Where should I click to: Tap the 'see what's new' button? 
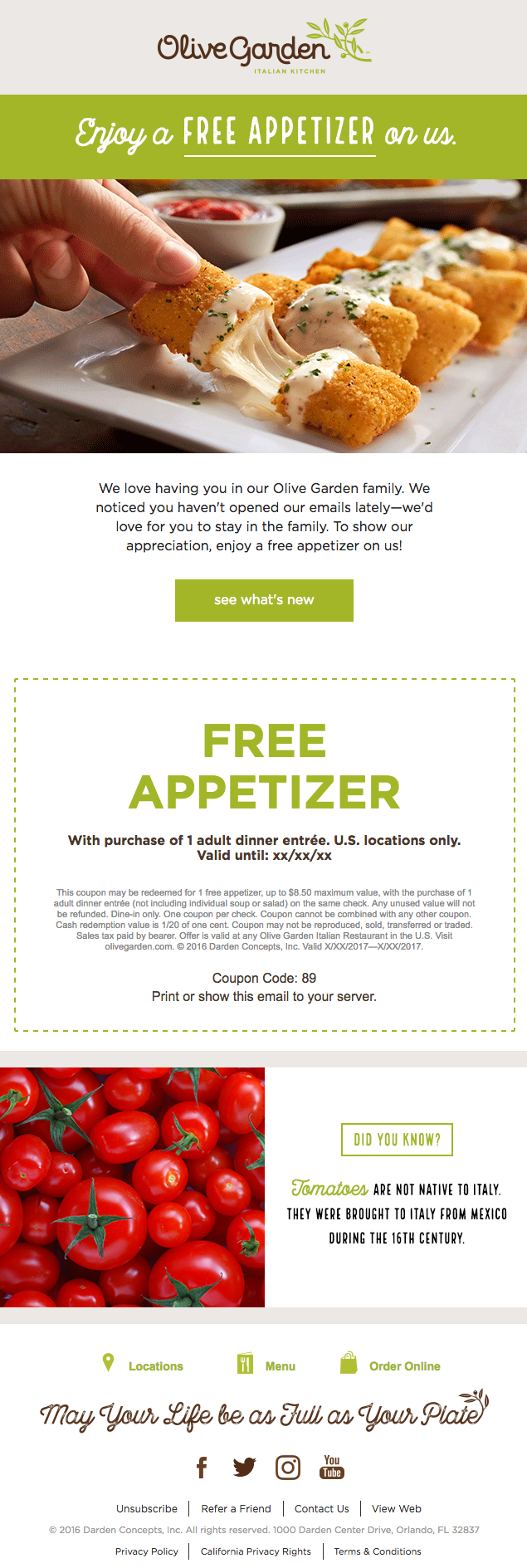(x=264, y=600)
